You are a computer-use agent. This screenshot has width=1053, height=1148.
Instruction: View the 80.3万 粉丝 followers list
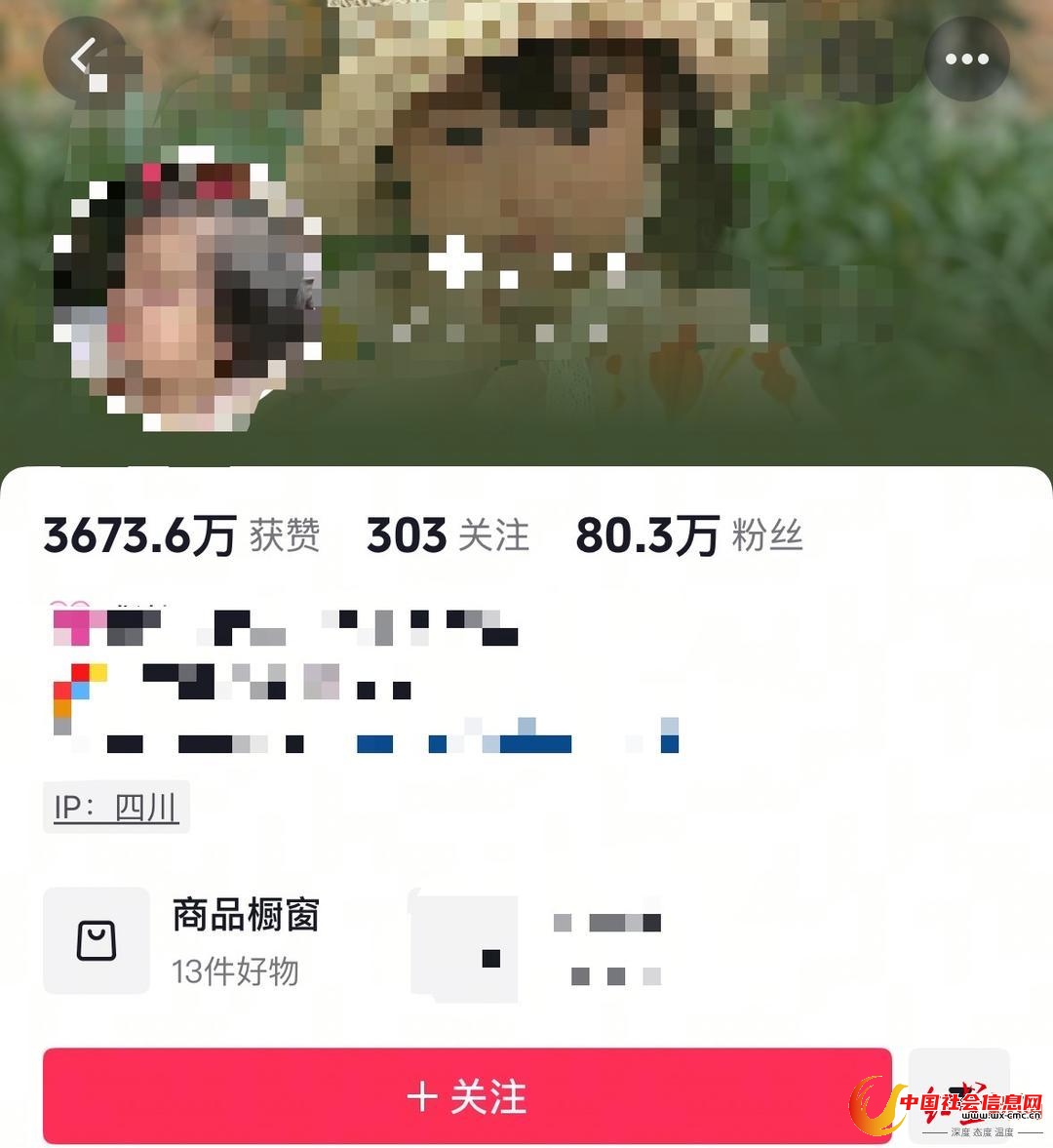click(688, 535)
